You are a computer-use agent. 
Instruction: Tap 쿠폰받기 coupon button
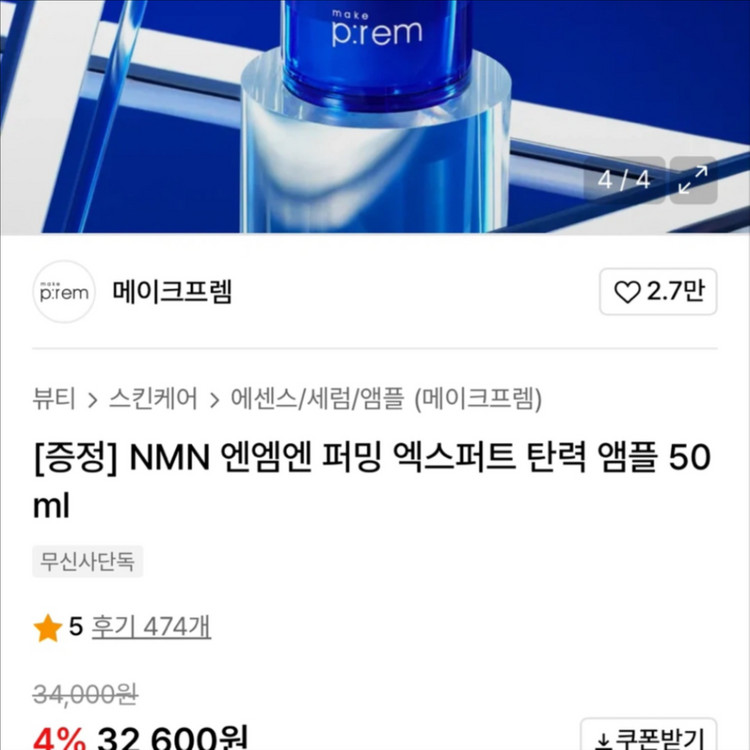(649, 738)
